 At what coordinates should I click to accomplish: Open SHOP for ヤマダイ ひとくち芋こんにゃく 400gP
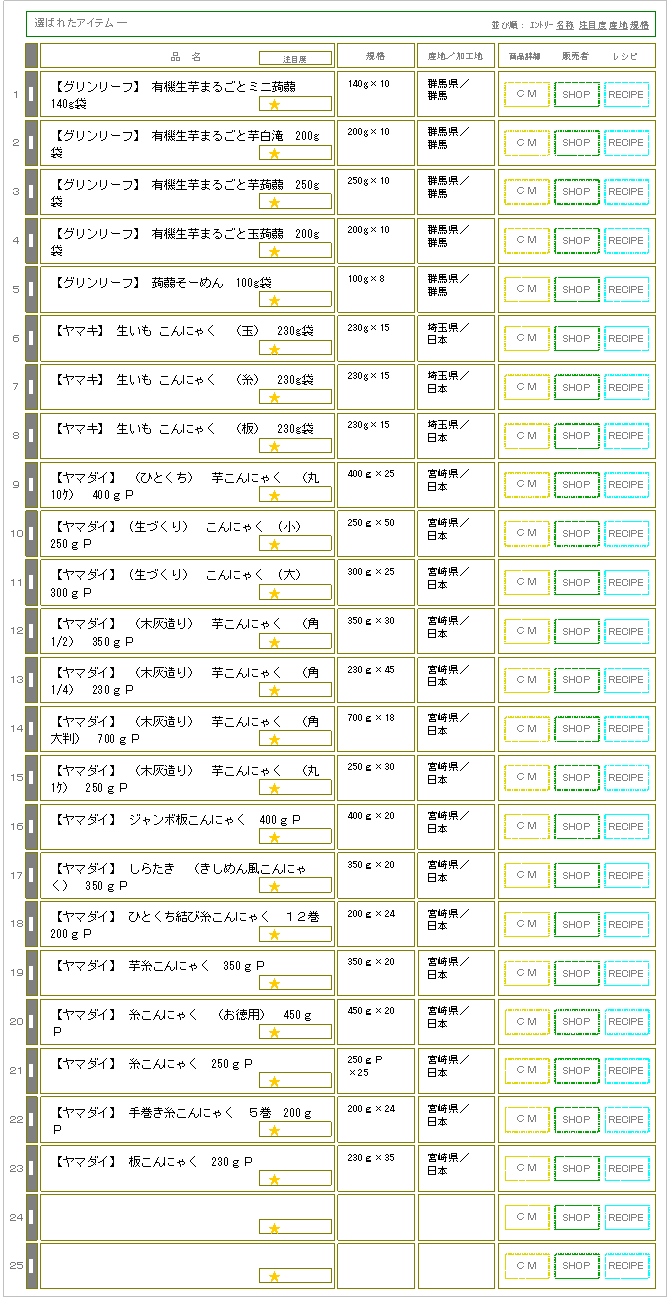coord(576,485)
